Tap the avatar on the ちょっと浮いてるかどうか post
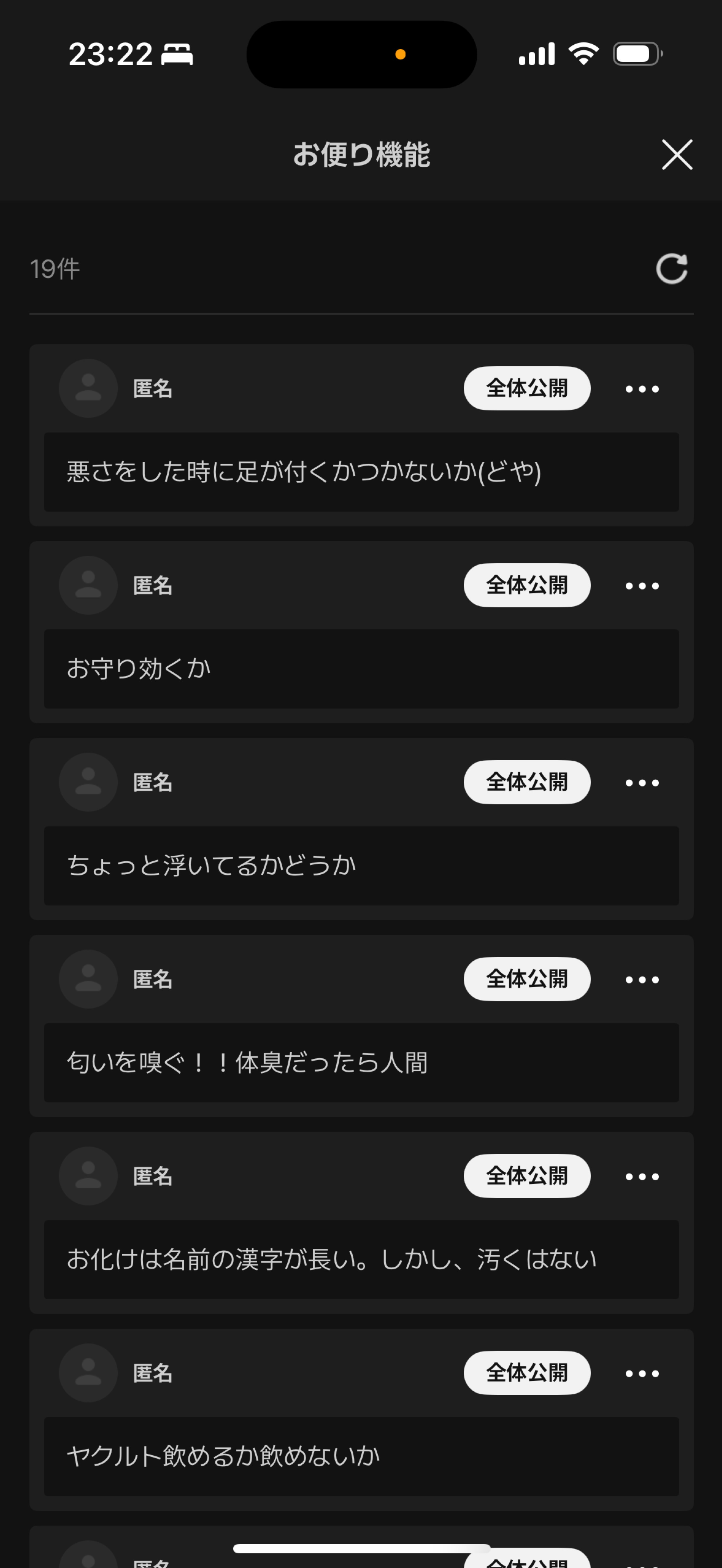This screenshot has width=722, height=1568. click(88, 782)
